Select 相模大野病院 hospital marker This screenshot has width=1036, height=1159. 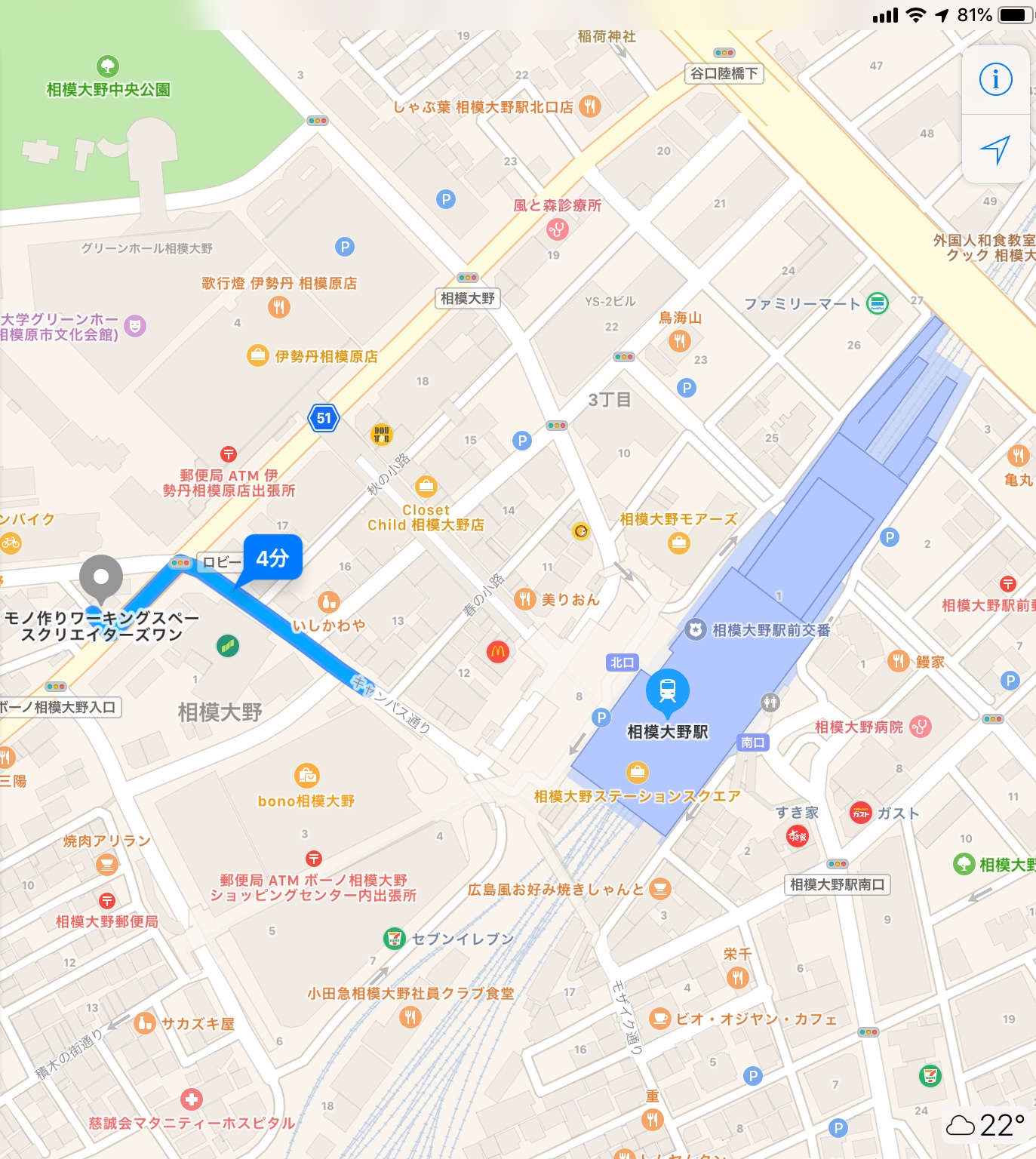[921, 727]
